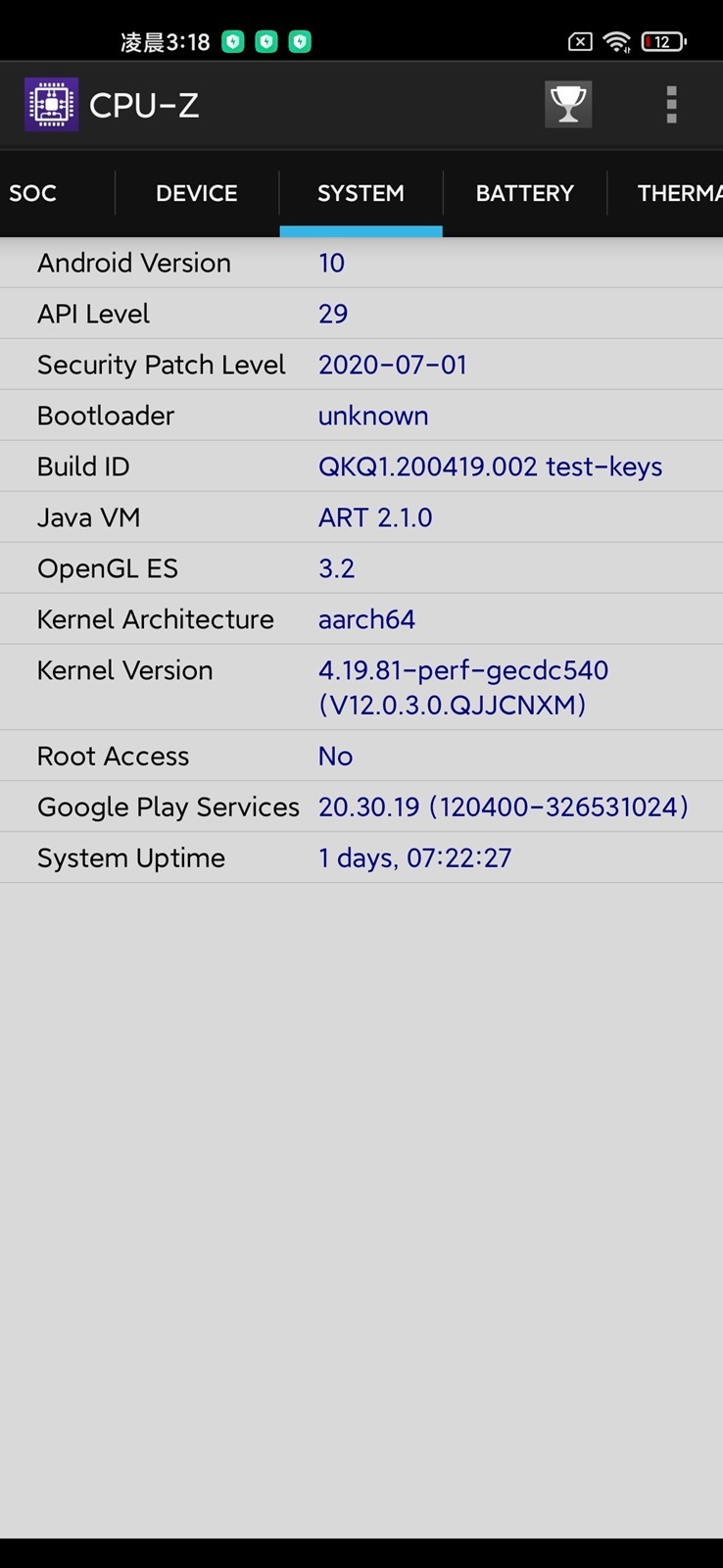This screenshot has width=723, height=1568.
Task: Switch to the DEVICE tab
Action: (197, 193)
